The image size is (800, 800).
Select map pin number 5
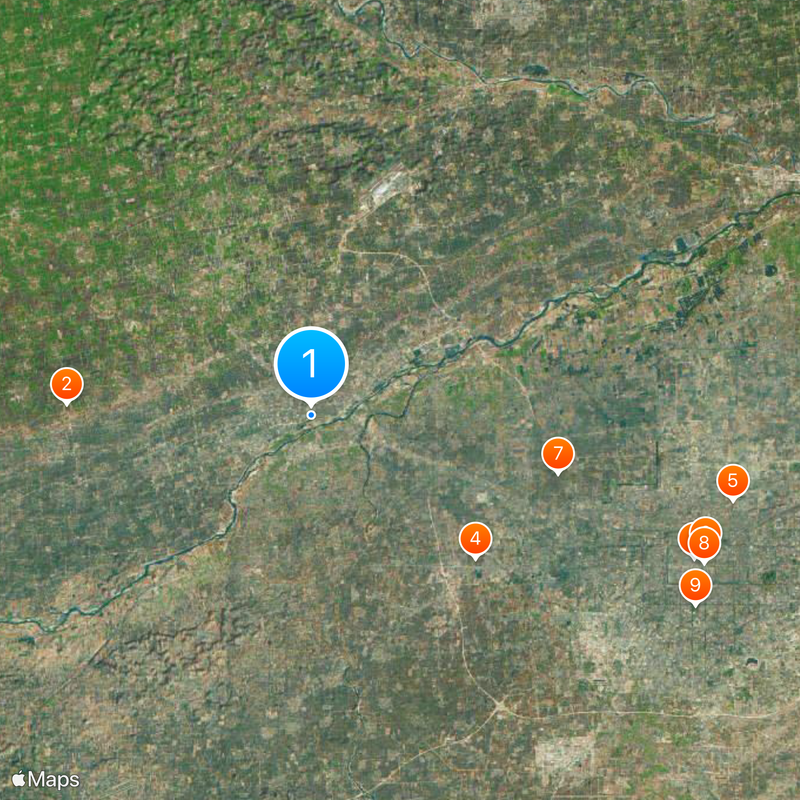click(732, 481)
